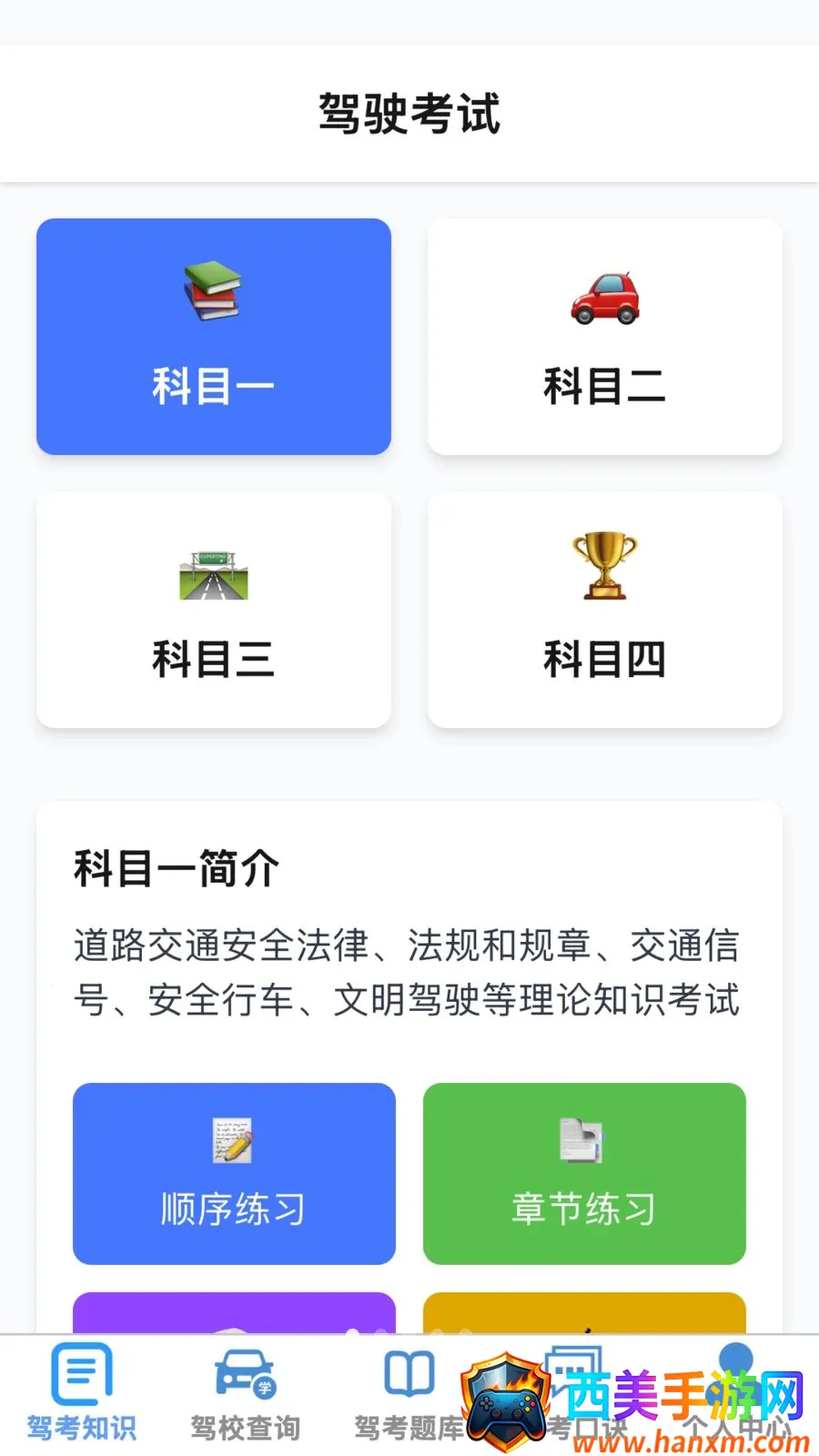Screen dimensions: 819x1456
Task: Select the 科目一 card
Action: [214, 337]
